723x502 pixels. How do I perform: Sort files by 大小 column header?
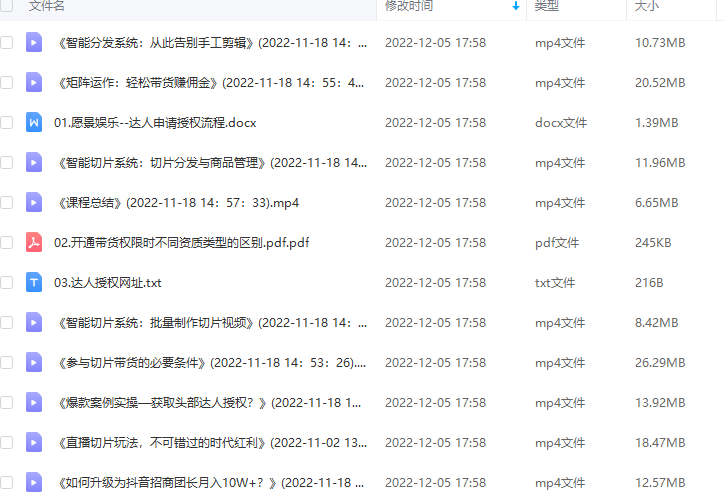click(647, 6)
